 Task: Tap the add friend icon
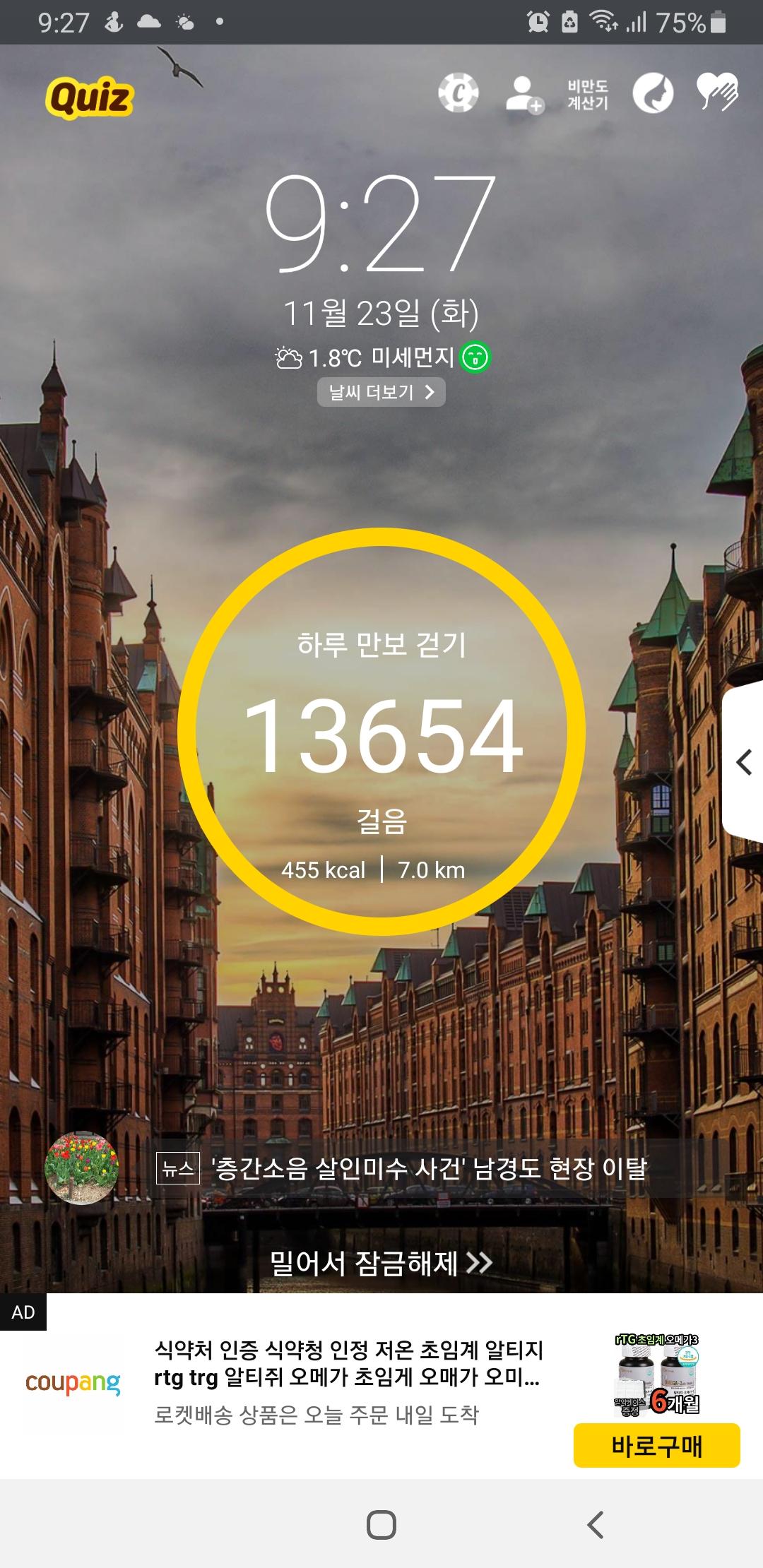pyautogui.click(x=524, y=94)
